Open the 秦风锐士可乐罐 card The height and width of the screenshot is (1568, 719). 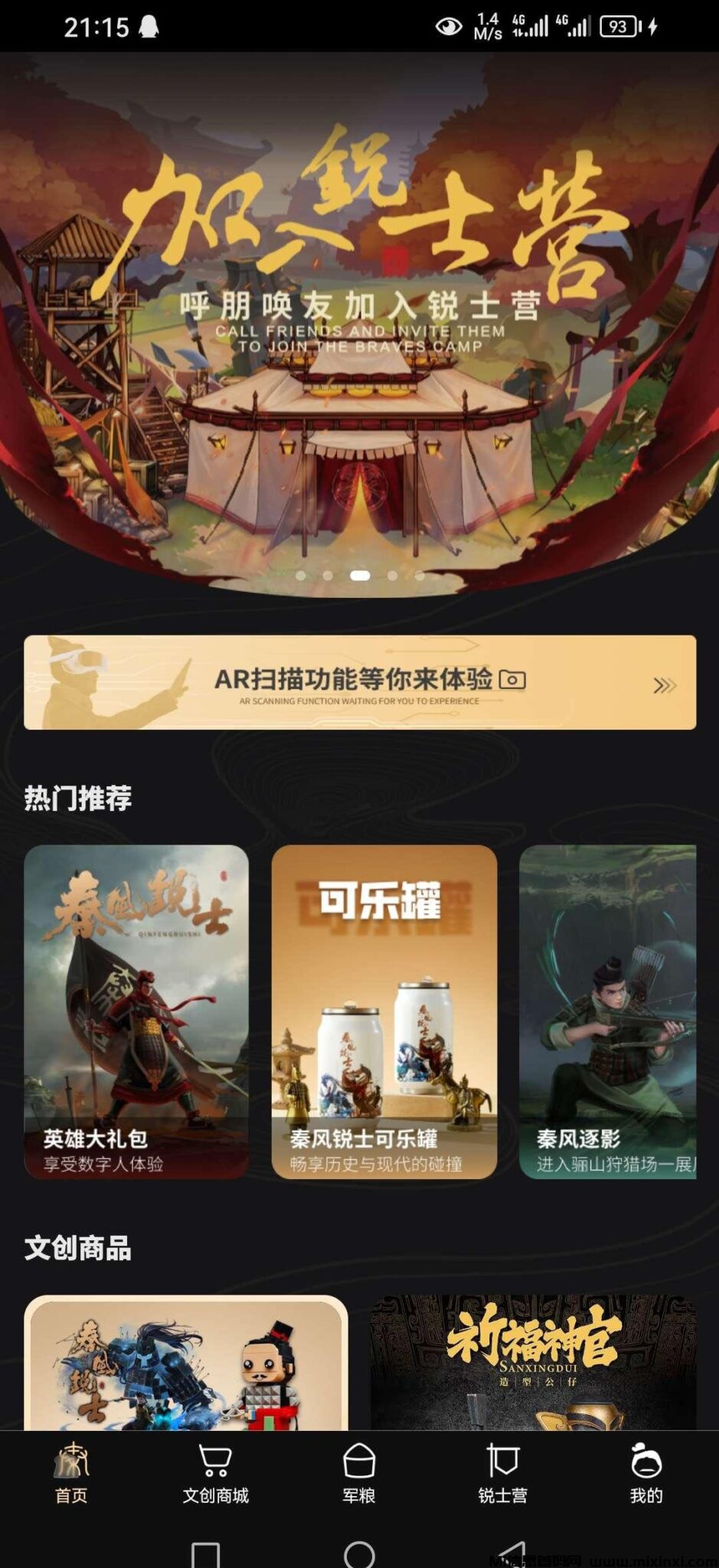point(384,1011)
